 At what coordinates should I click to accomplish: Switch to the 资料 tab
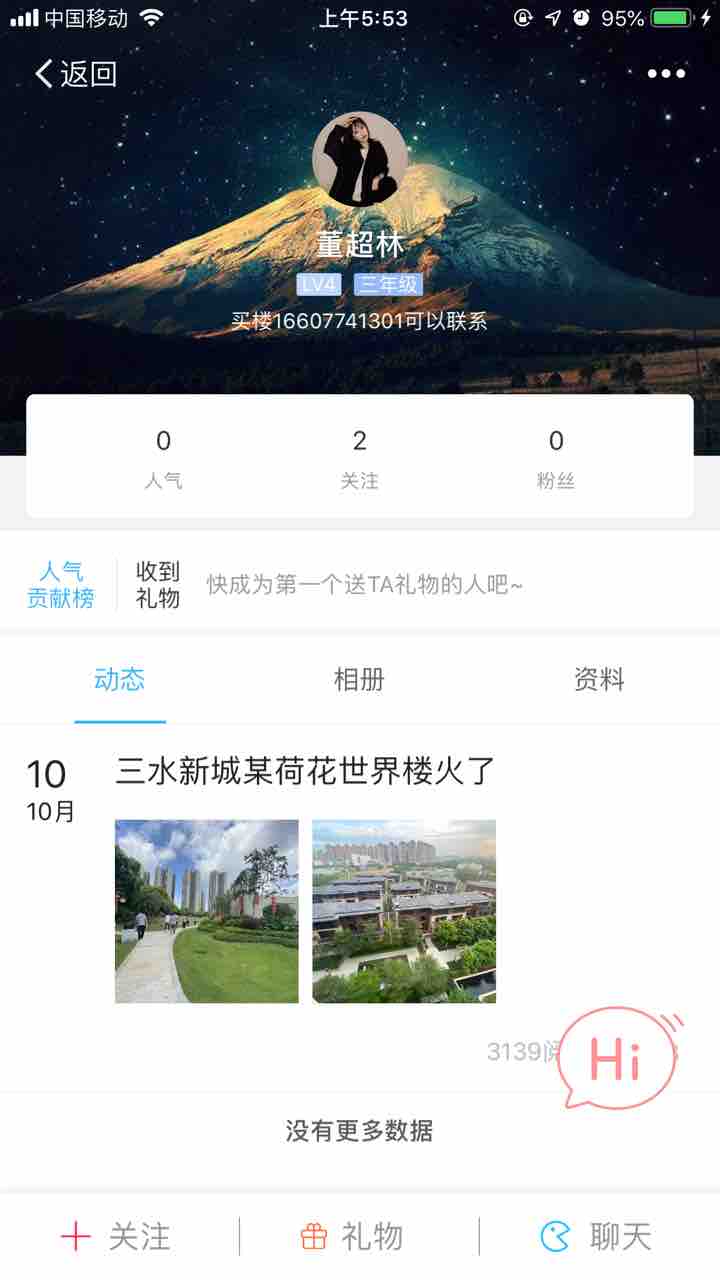[599, 680]
